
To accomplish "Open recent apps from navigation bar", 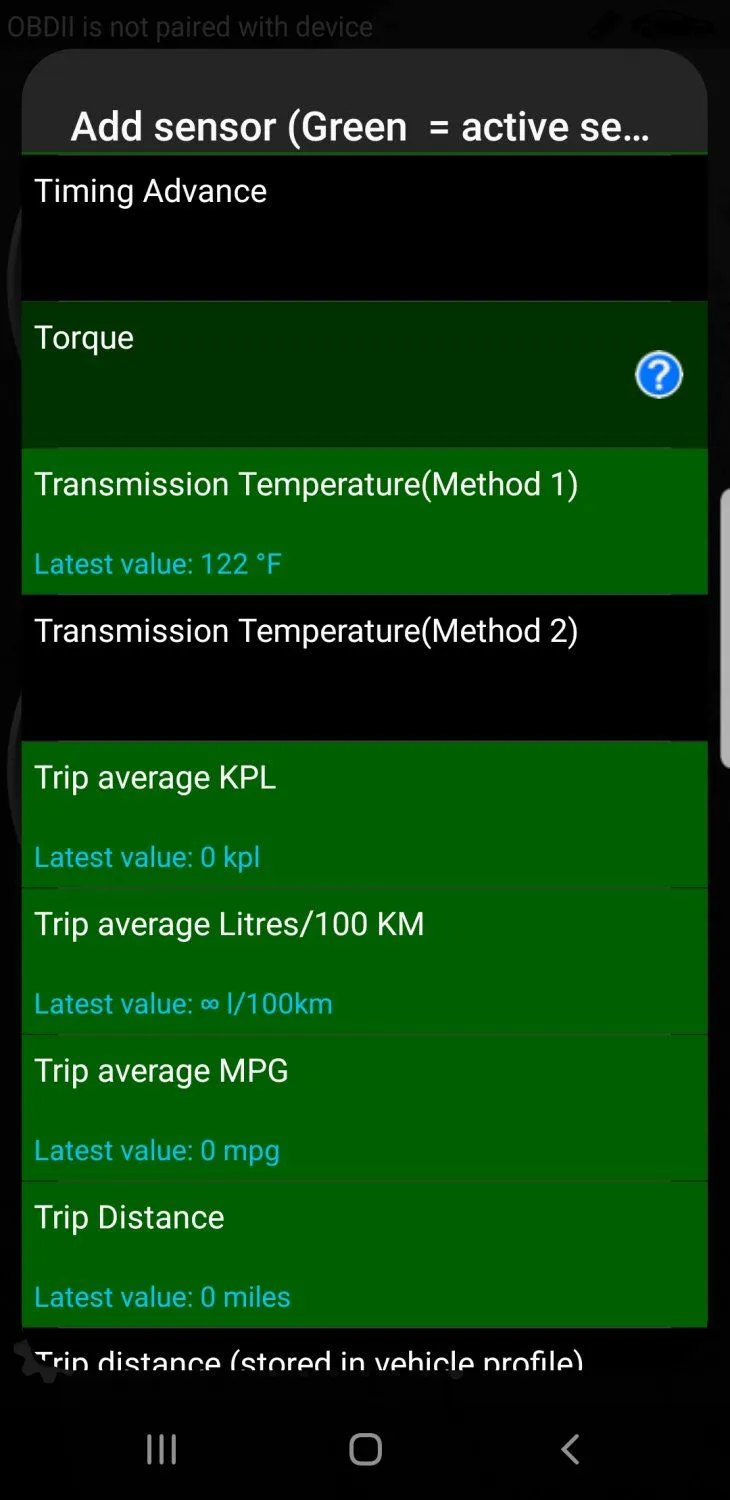I will point(161,1448).
